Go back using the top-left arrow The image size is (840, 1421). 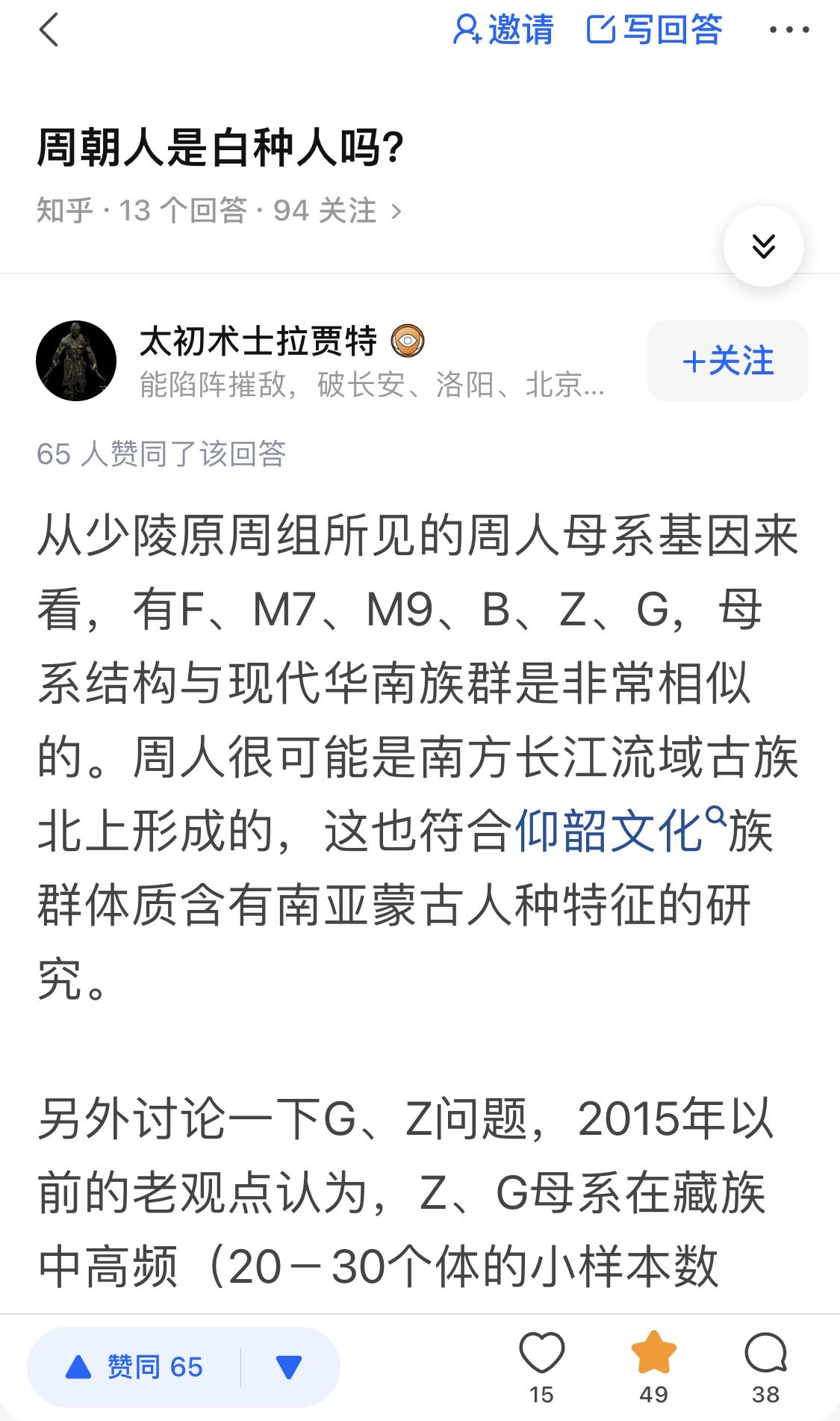tap(49, 31)
